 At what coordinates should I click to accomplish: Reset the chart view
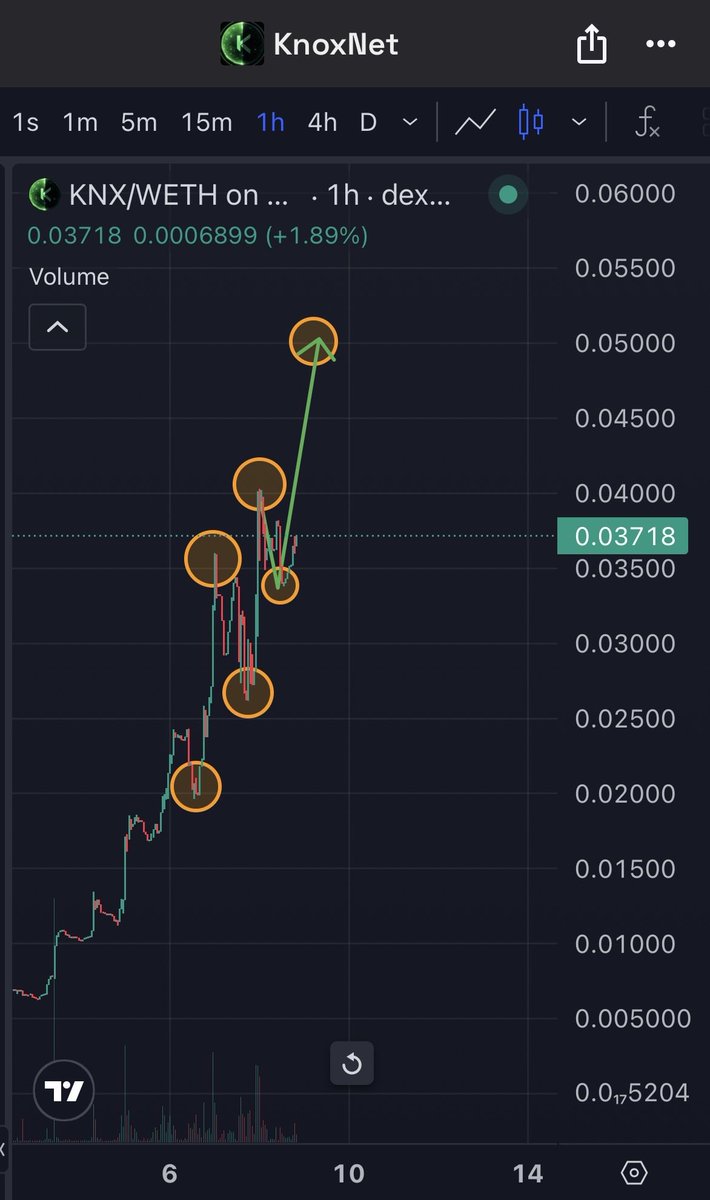[x=351, y=1063]
